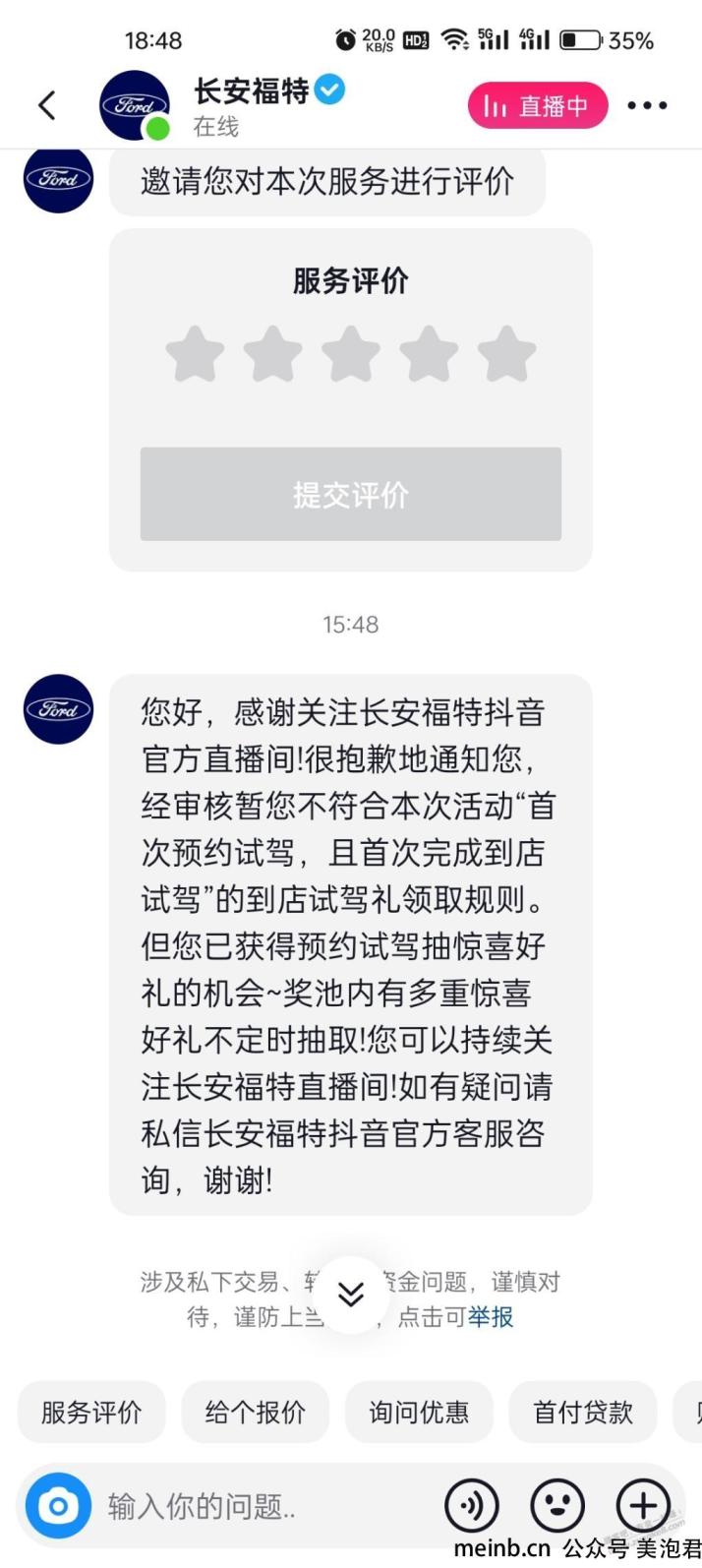Open the emoji picker
Screen dimensions: 702x1568
[x=557, y=1506]
